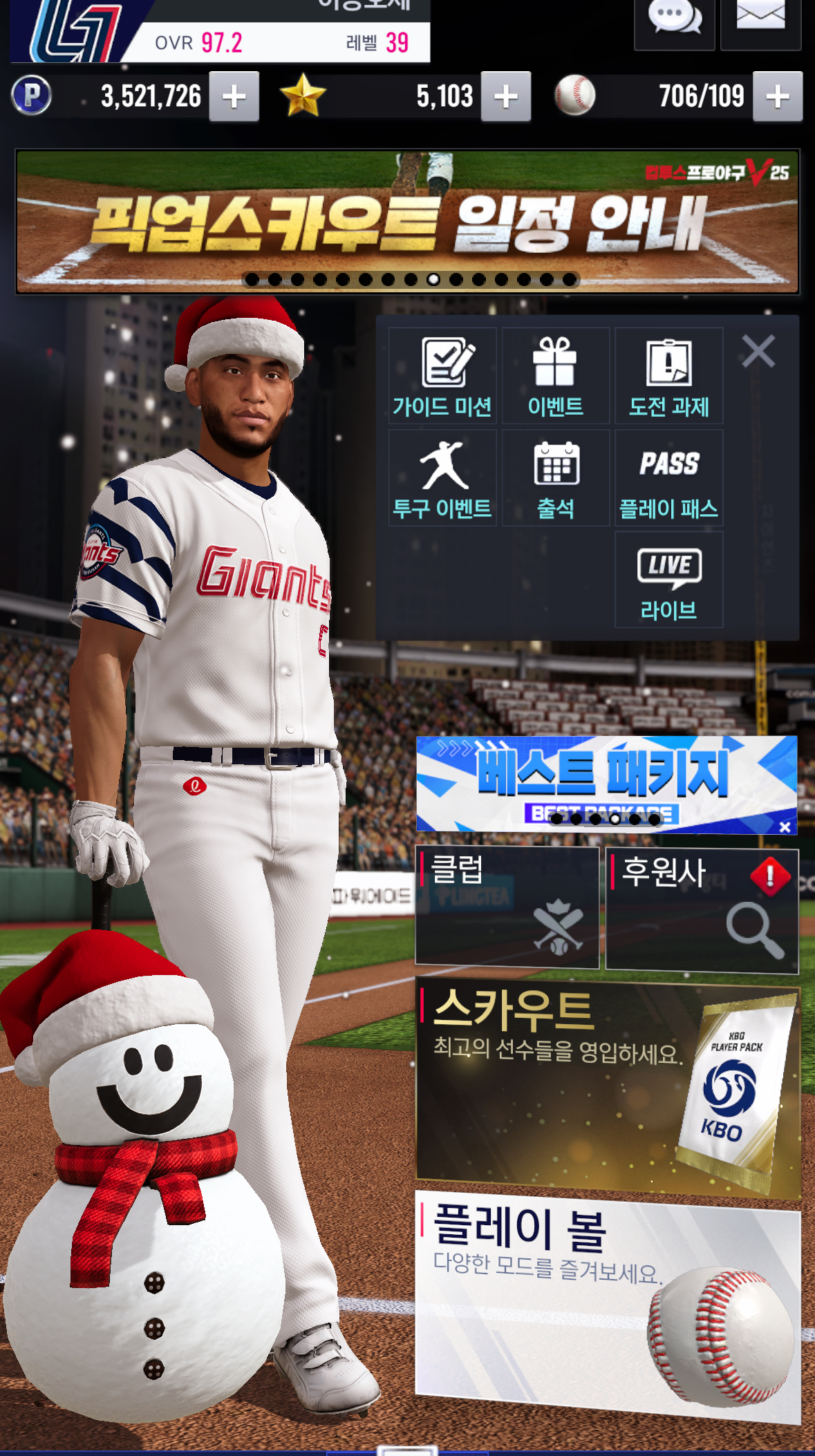Add more baseballs with the plus button
This screenshot has height=1456, width=815.
(x=778, y=97)
